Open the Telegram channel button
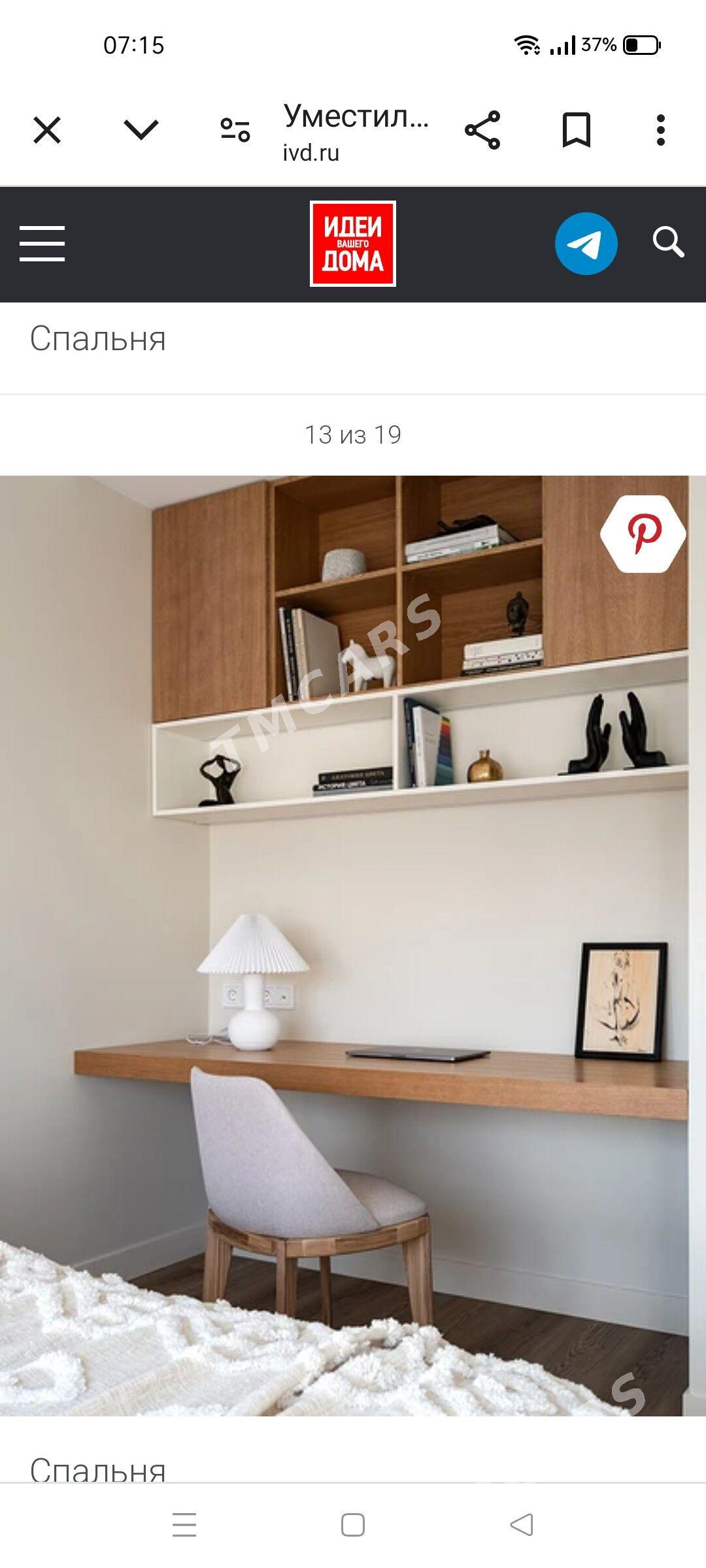Image resolution: width=706 pixels, height=1568 pixels. click(586, 244)
